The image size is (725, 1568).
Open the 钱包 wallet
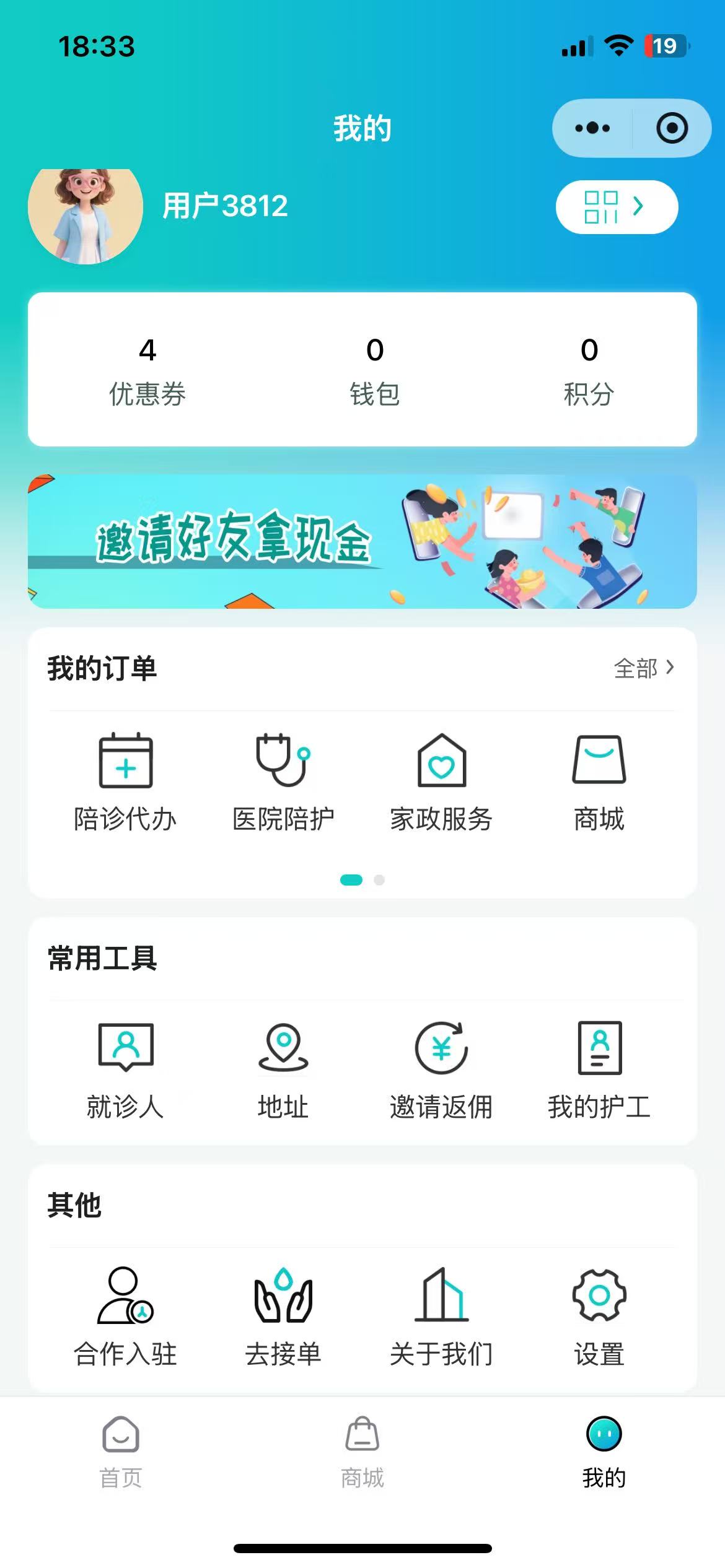point(375,370)
